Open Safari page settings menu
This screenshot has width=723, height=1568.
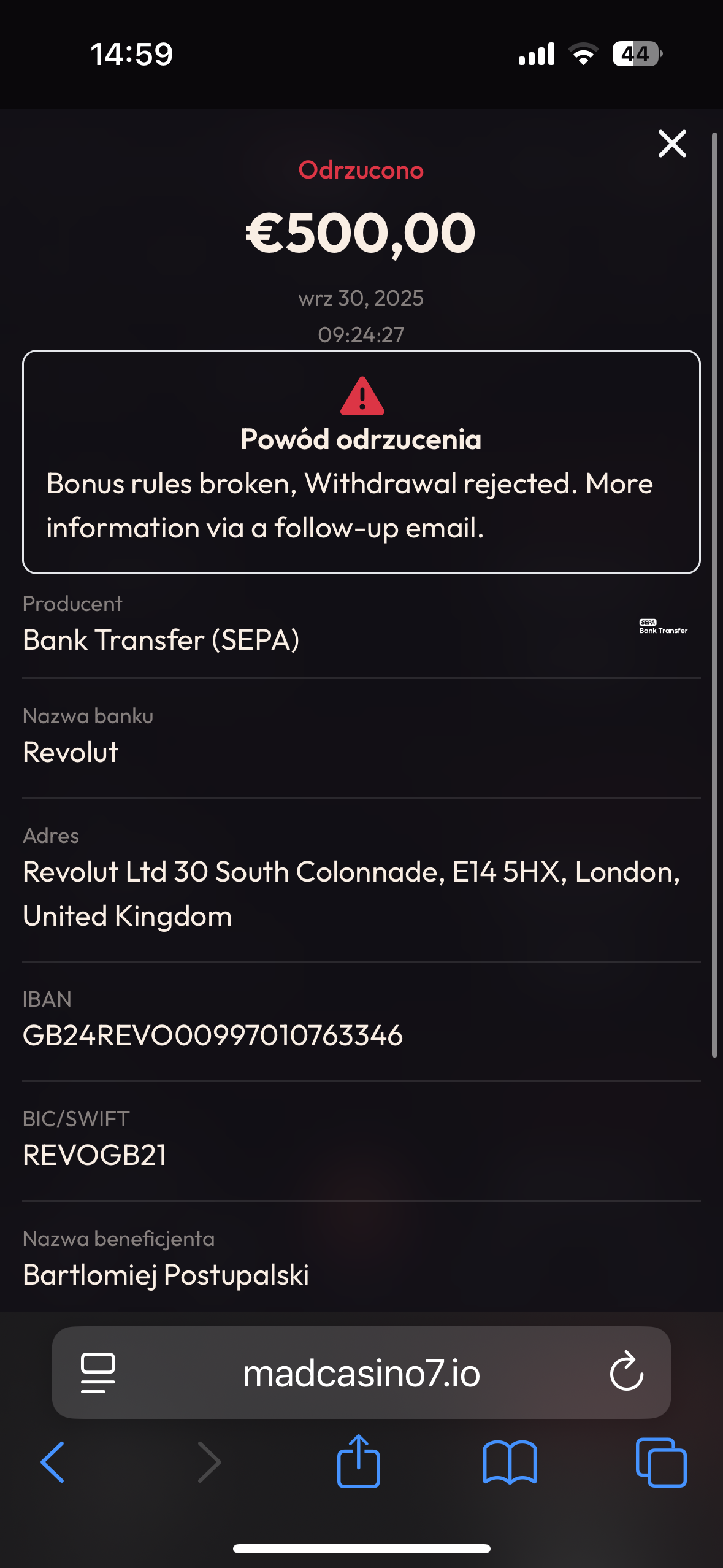(x=98, y=1372)
